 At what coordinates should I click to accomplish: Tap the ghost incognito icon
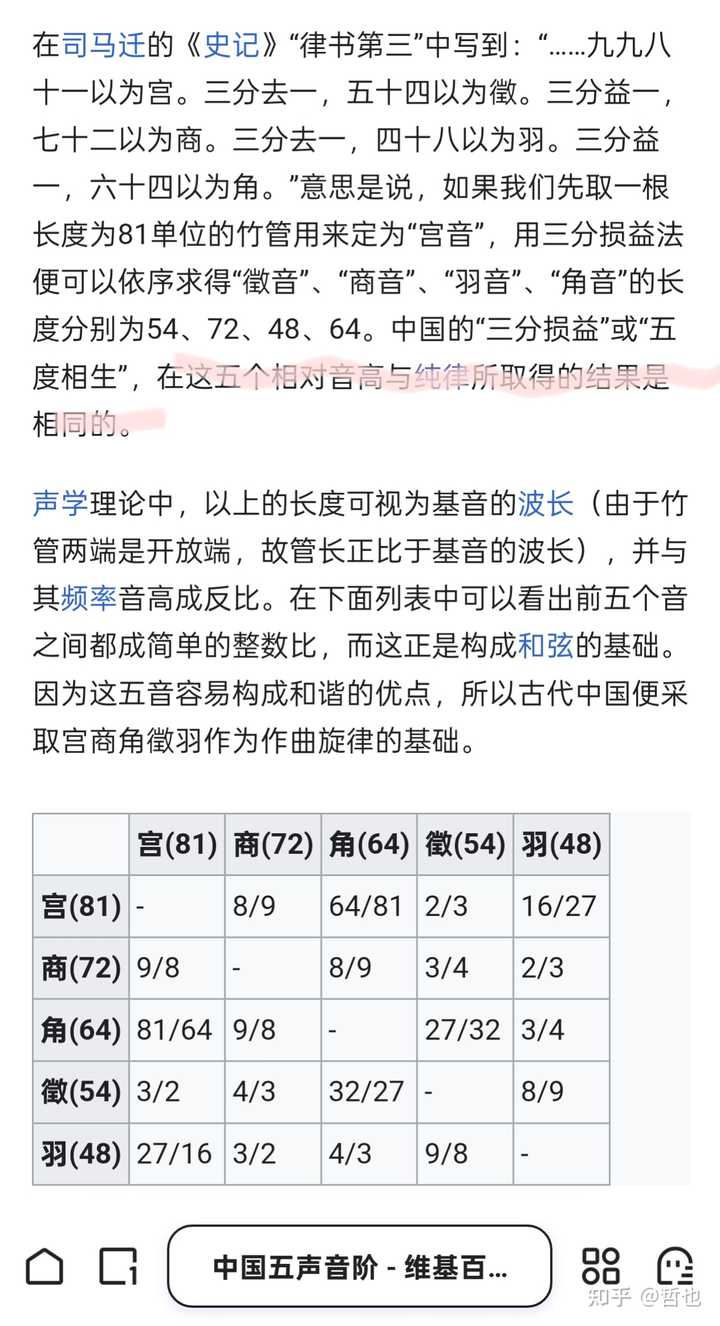pos(675,1266)
